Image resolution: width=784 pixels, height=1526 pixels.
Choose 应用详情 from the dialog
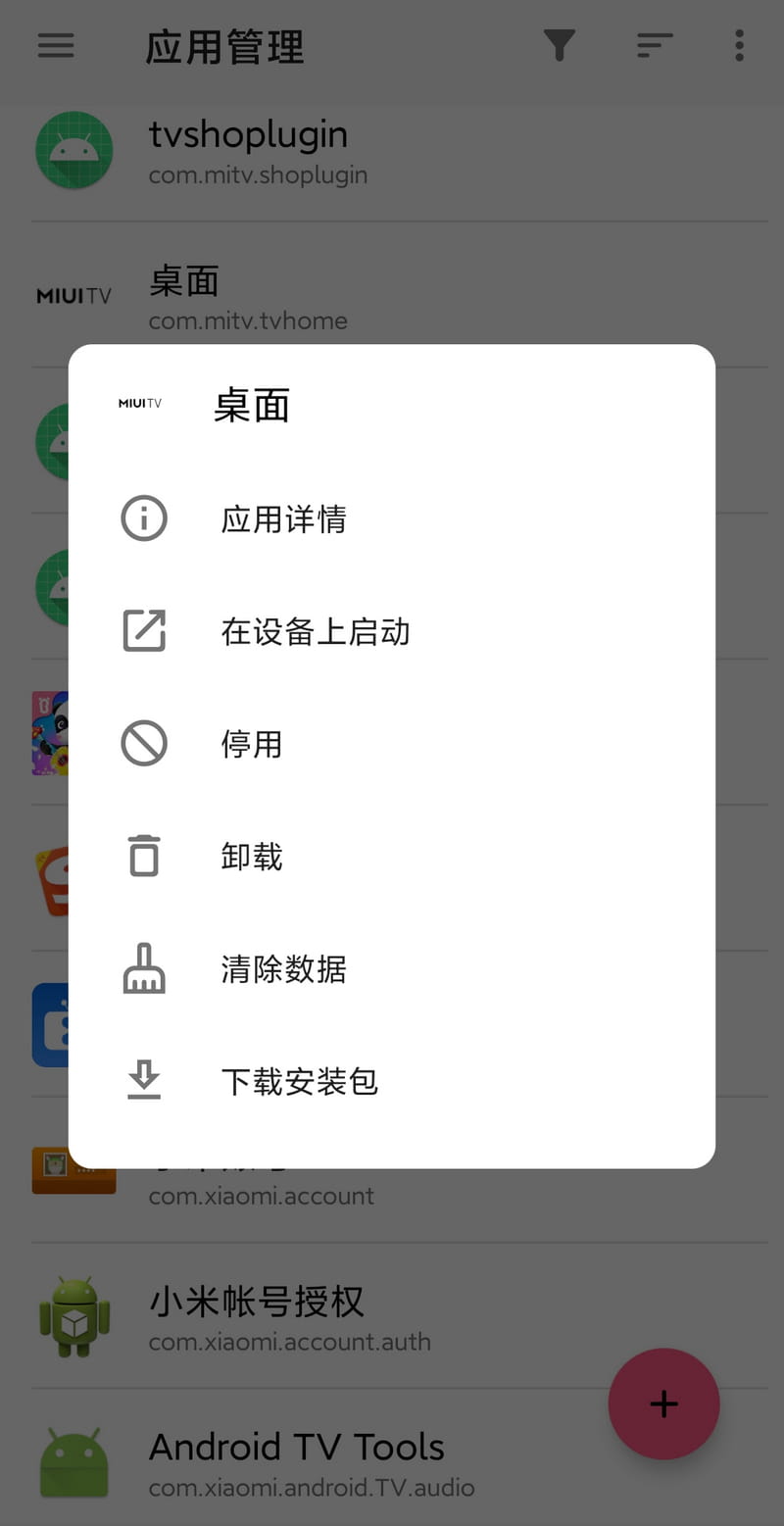pyautogui.click(x=282, y=518)
